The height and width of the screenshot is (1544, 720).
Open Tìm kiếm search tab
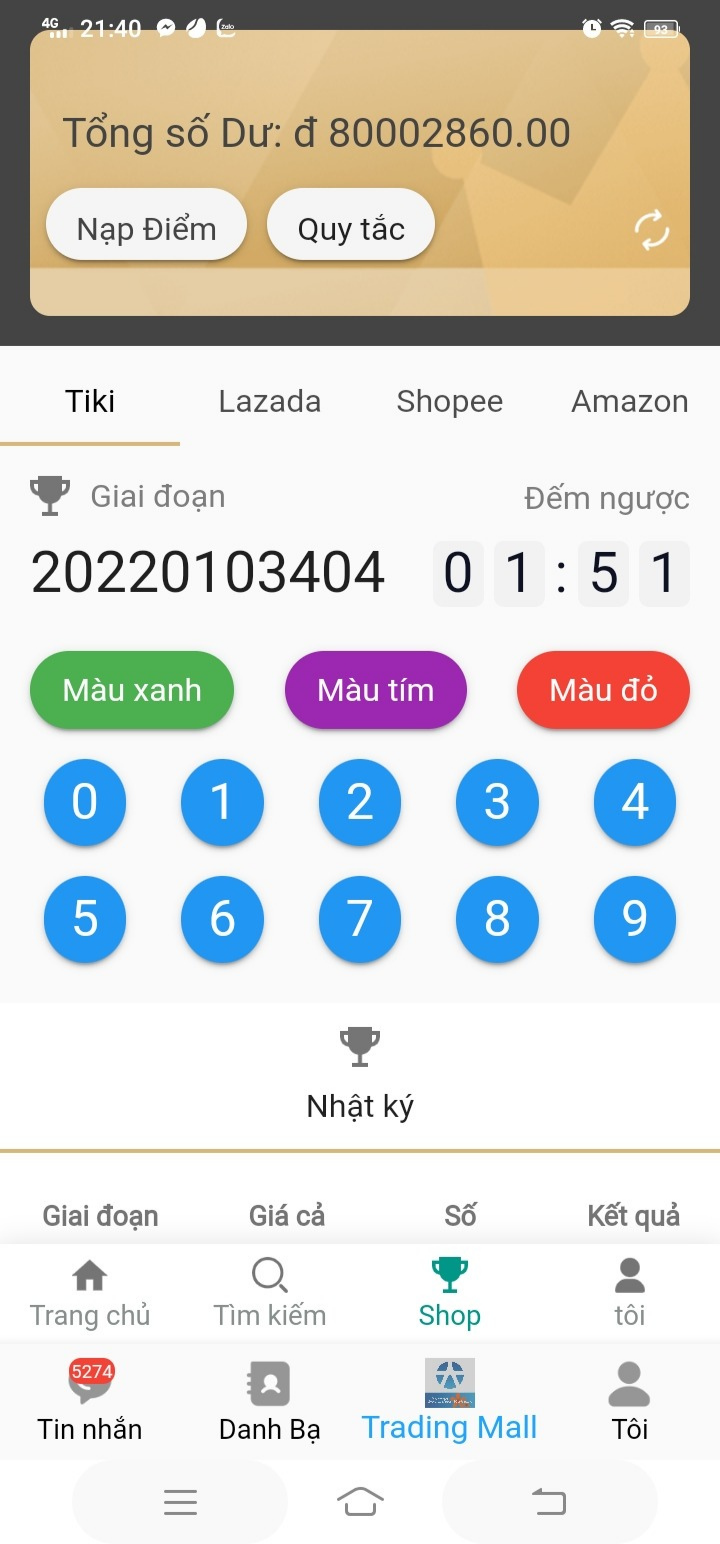point(270,1293)
